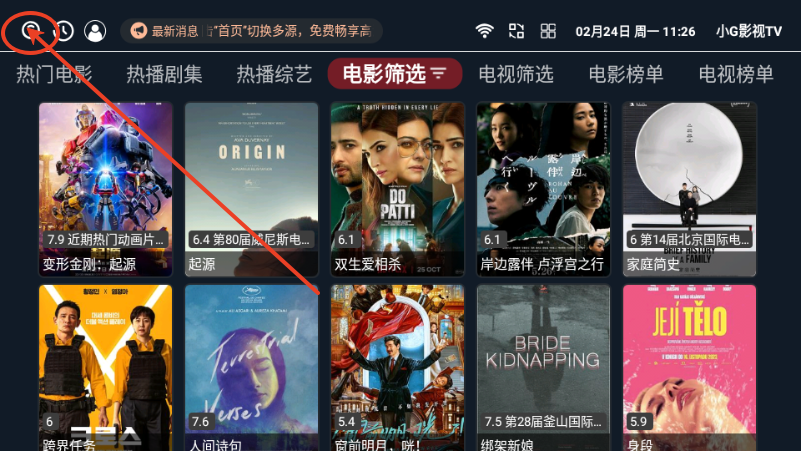Switch to the 热播综艺 tab
Image resolution: width=801 pixels, height=451 pixels.
[x=274, y=74]
